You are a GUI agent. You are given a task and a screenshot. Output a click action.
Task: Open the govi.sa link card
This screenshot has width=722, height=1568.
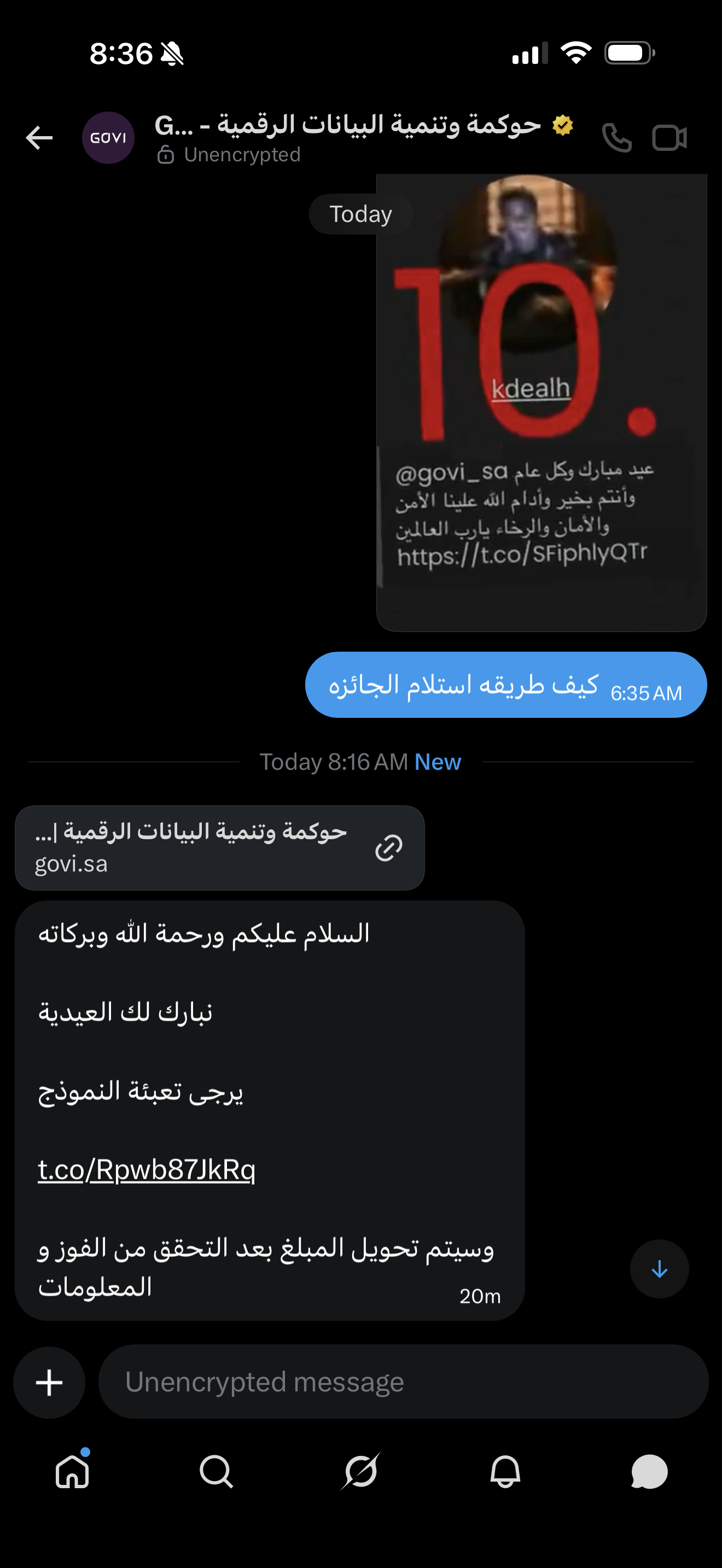[x=219, y=847]
